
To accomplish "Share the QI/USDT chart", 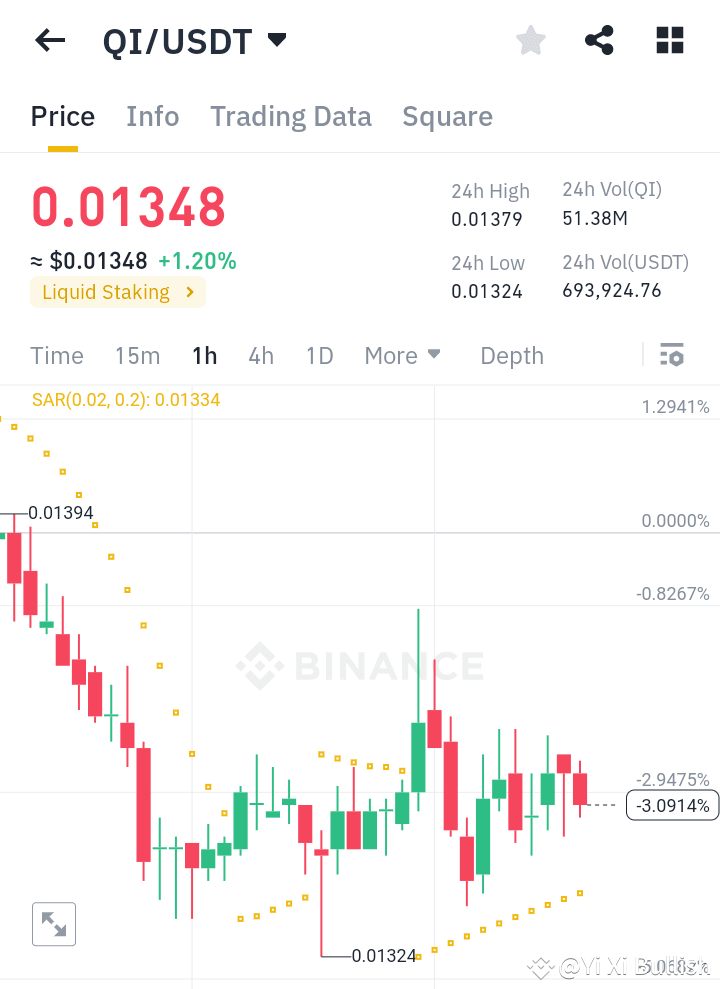I will [x=599, y=40].
